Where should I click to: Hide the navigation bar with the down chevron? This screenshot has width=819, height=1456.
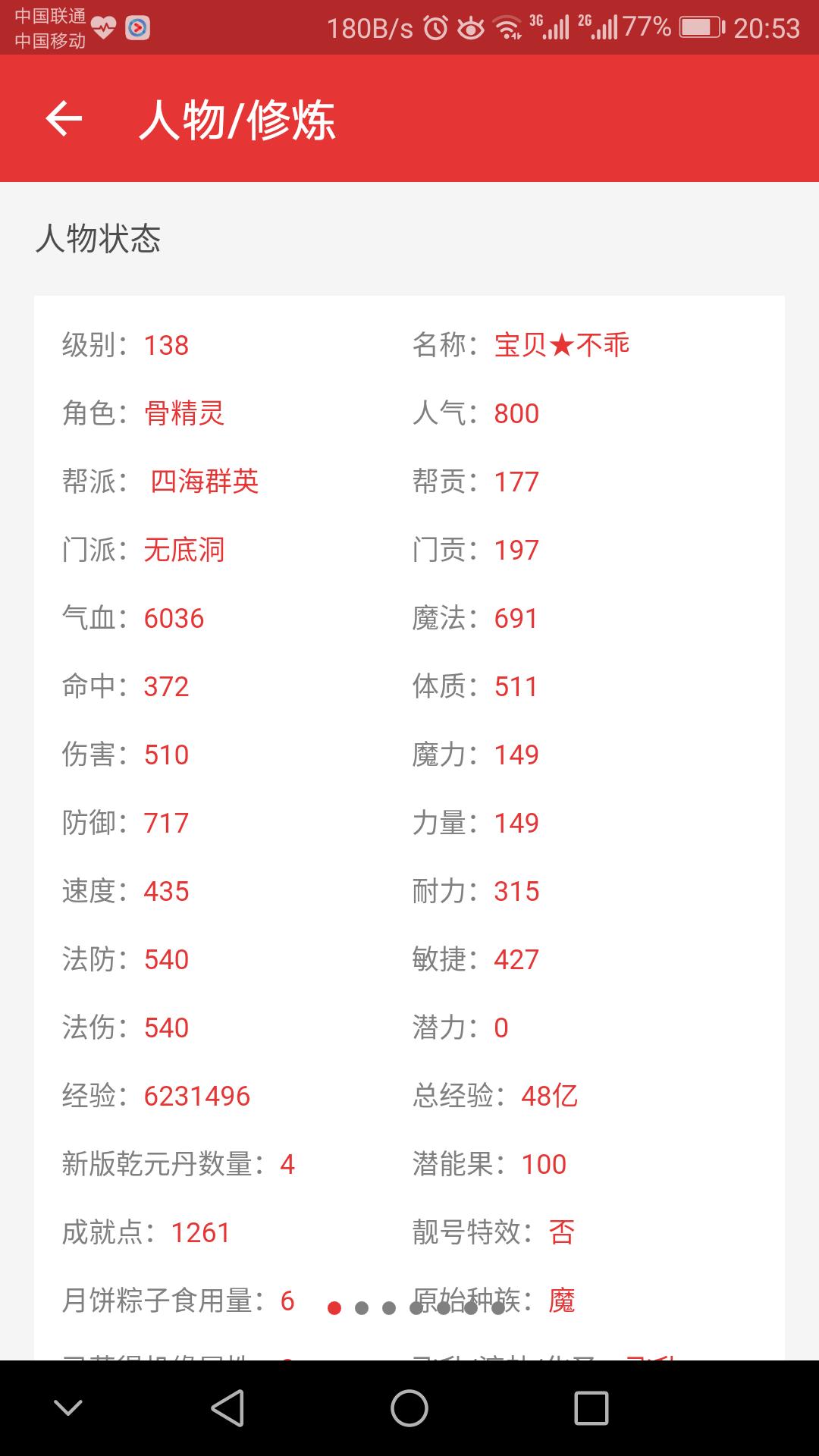[x=68, y=1408]
